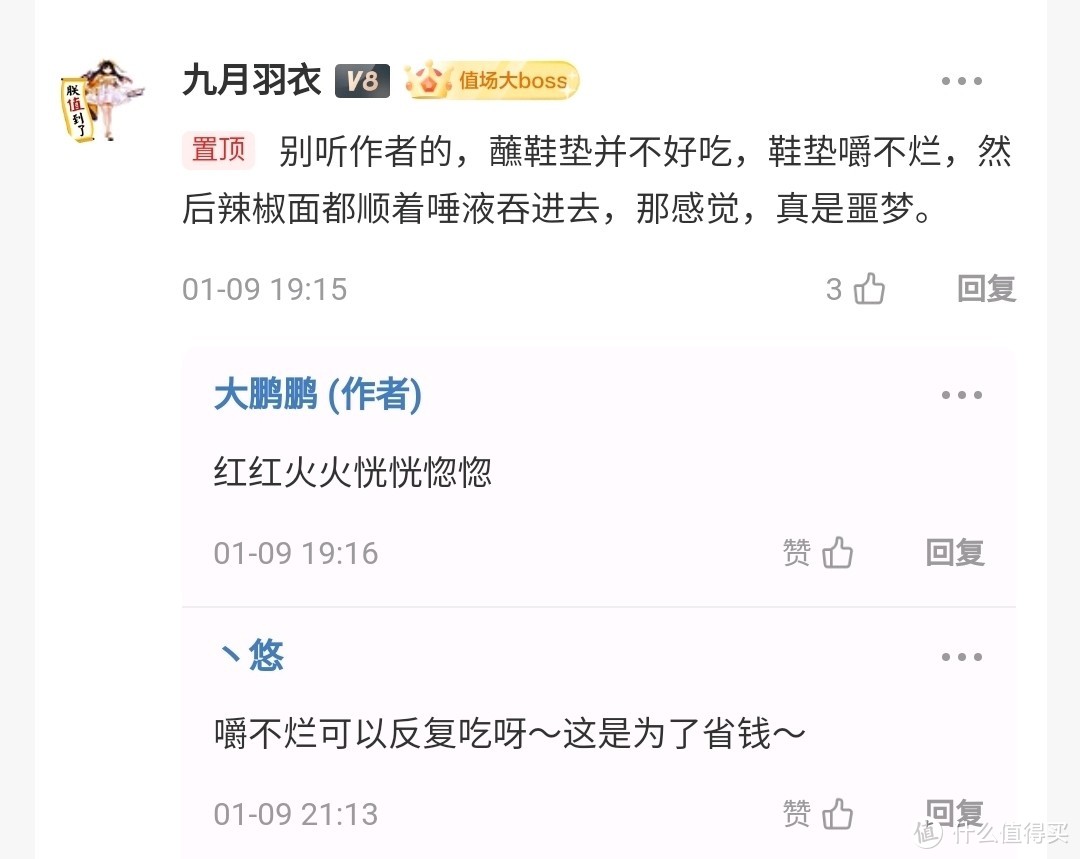Open the 值场大boss badge
The width and height of the screenshot is (1080, 859).
click(493, 81)
